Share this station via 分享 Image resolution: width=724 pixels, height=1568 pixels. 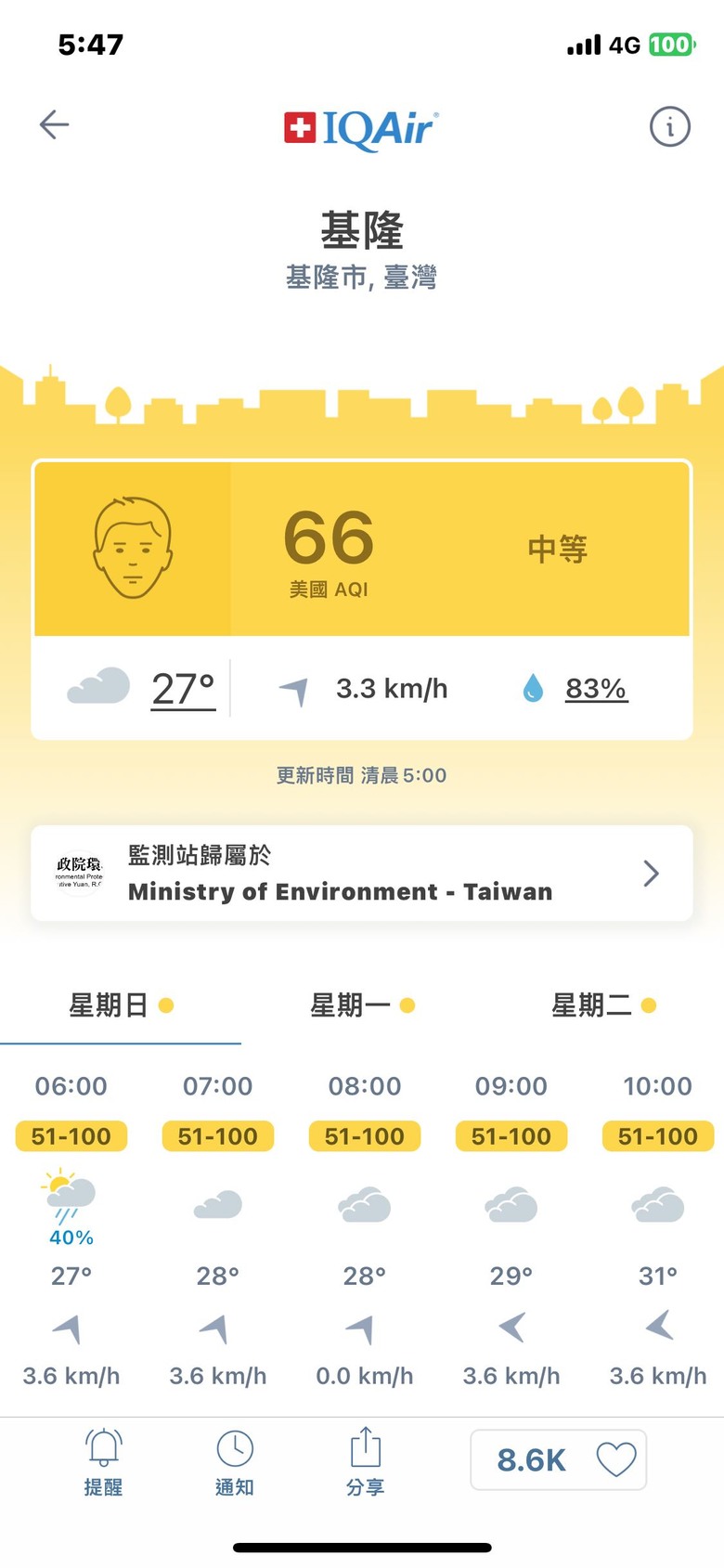click(366, 1461)
